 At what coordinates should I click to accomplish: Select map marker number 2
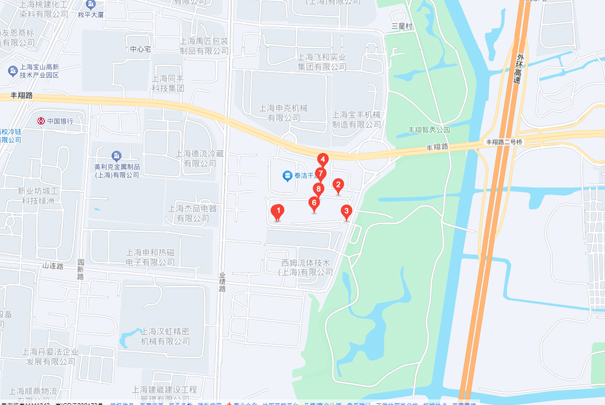[x=338, y=184]
